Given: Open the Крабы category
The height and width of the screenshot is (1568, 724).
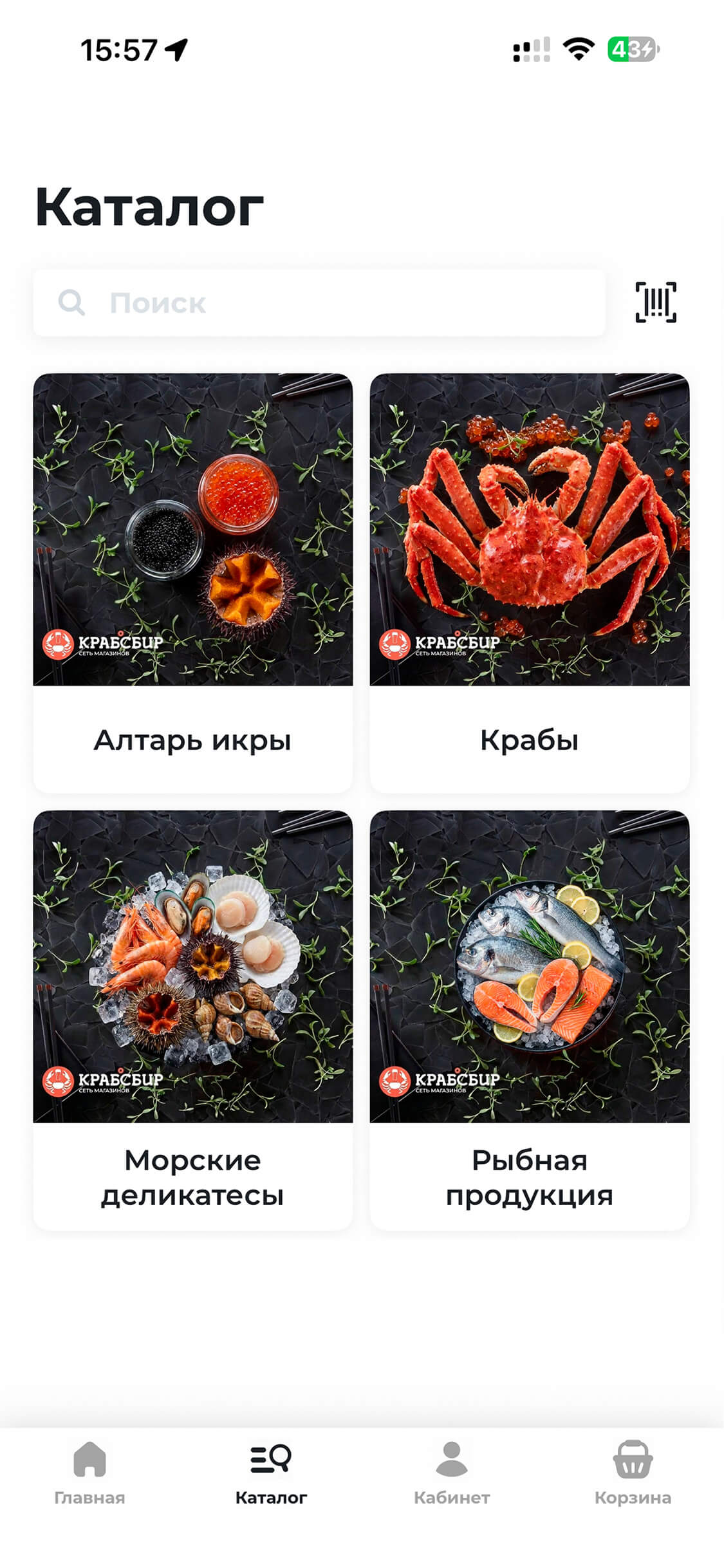Looking at the screenshot, I should (529, 582).
